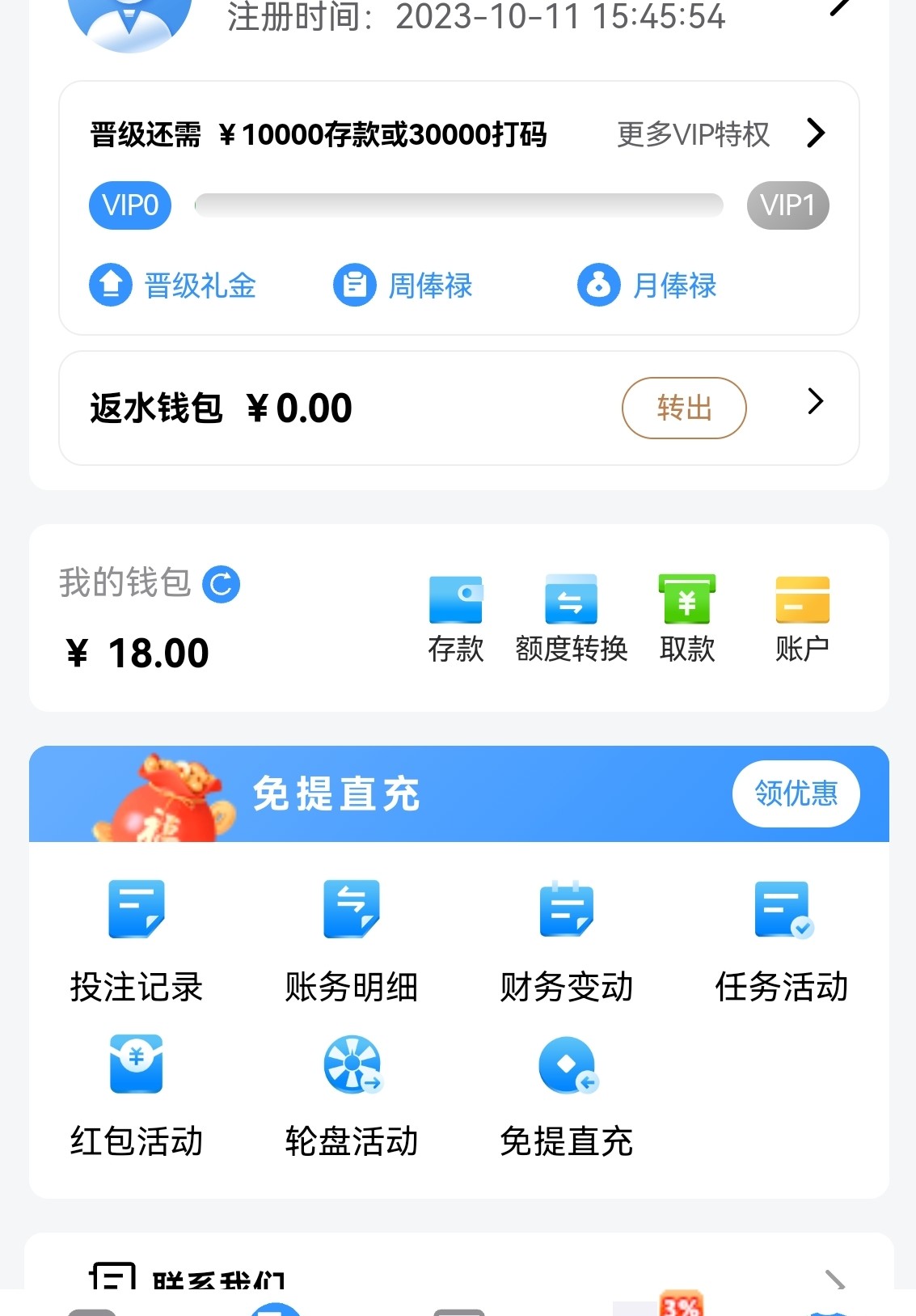Tap the 领优惠 claim offer button
Screen dimensions: 916x1316
click(x=796, y=793)
